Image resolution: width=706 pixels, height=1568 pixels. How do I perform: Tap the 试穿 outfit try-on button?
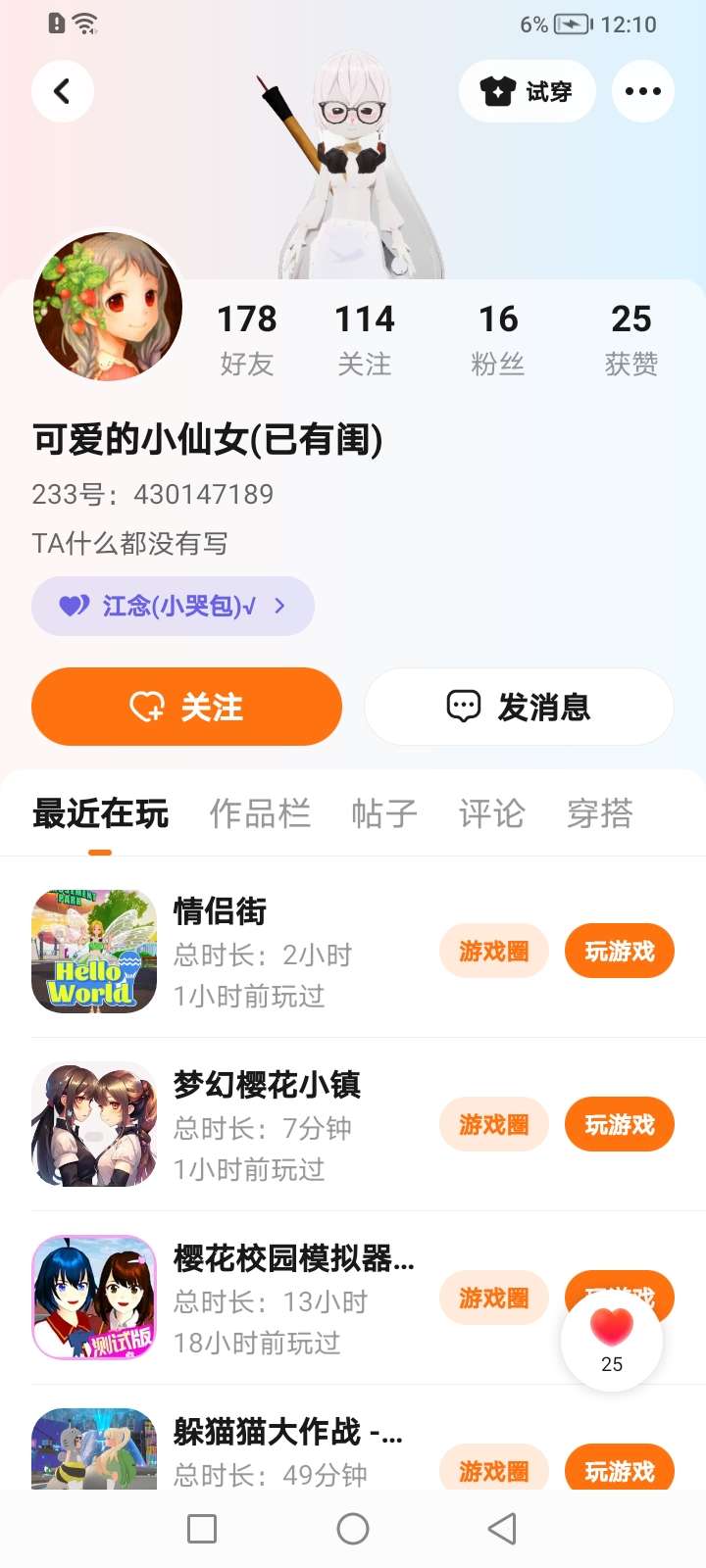(x=527, y=91)
